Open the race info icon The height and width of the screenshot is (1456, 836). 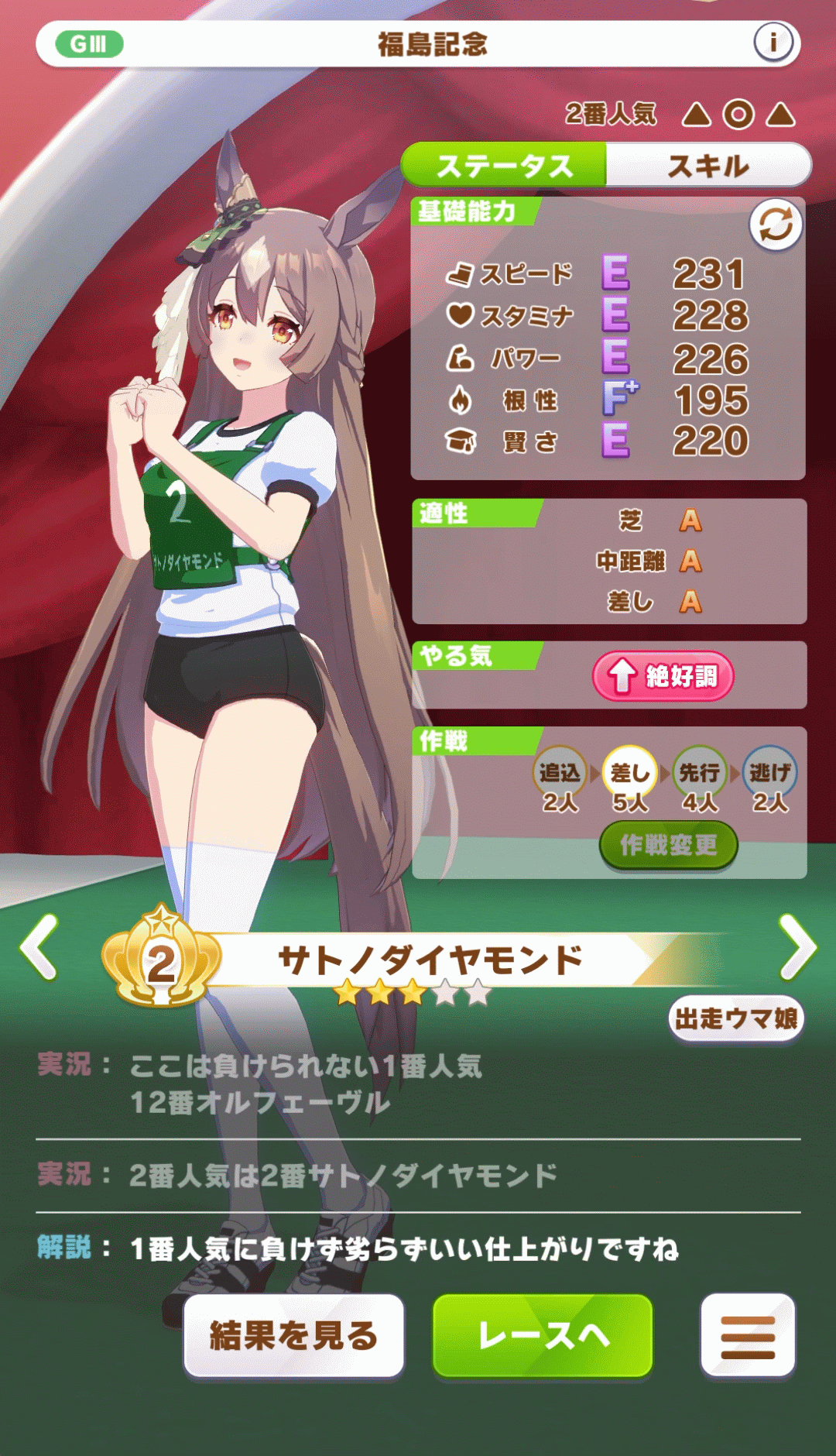pyautogui.click(x=773, y=43)
